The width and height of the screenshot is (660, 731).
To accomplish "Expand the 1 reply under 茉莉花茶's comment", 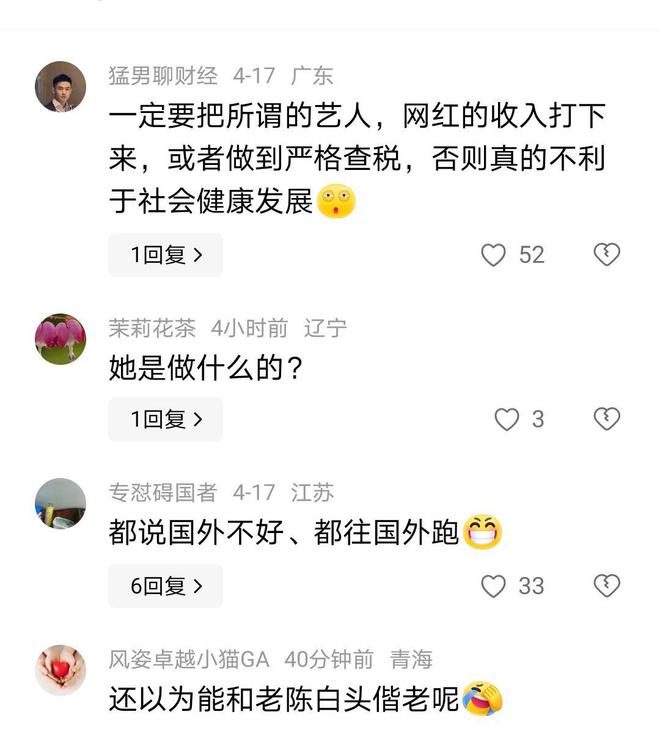I will coord(165,420).
